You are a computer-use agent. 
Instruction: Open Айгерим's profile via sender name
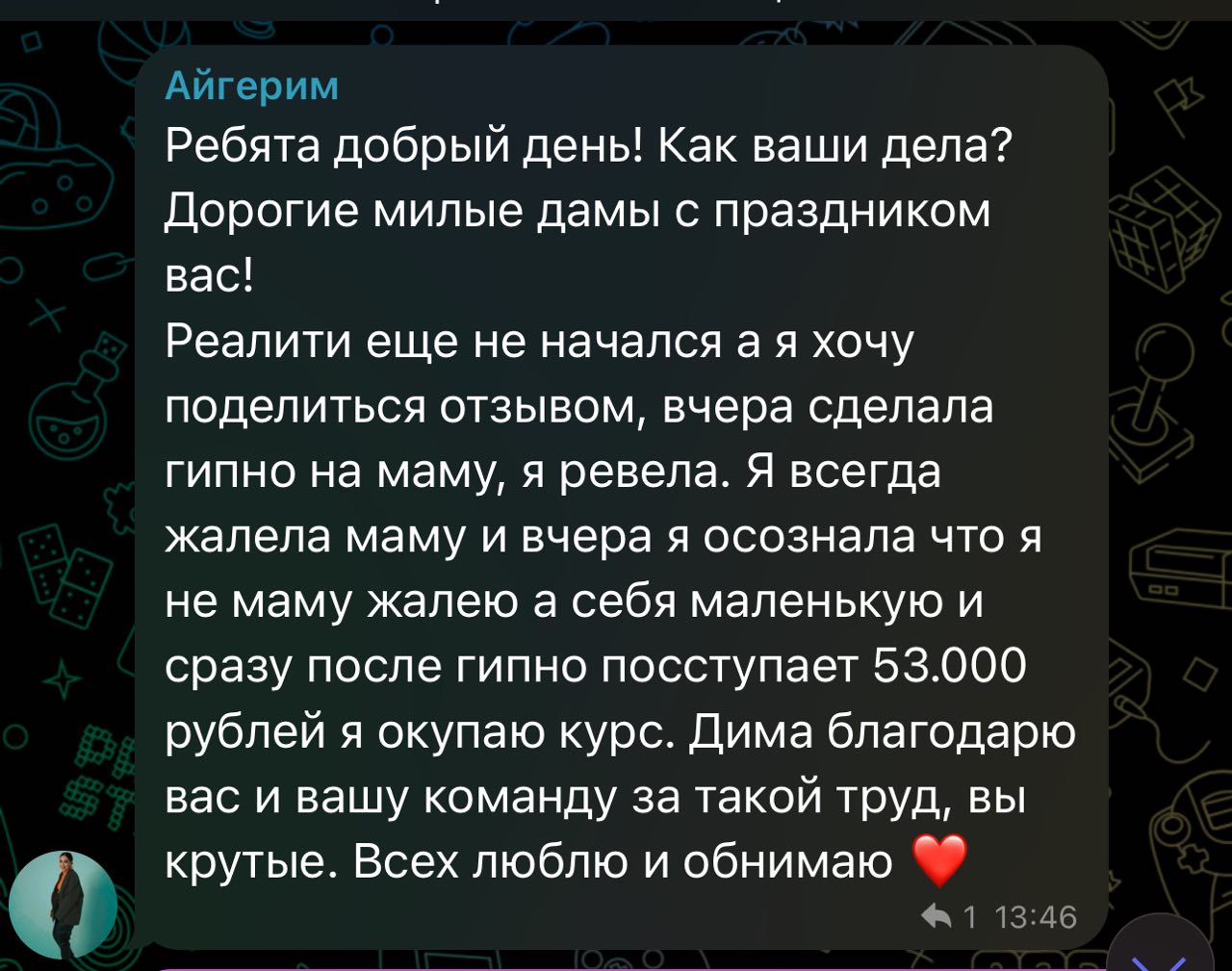point(252,86)
